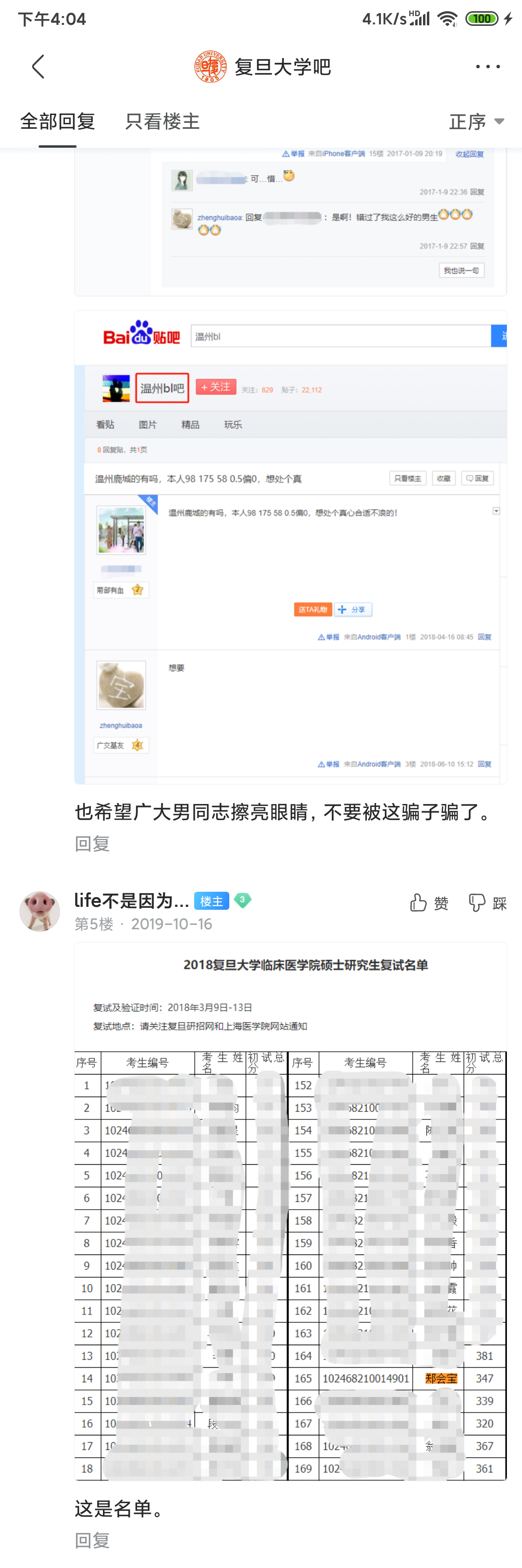The image size is (522, 1568).
Task: Open the three-dot overflow menu
Action: tap(487, 66)
